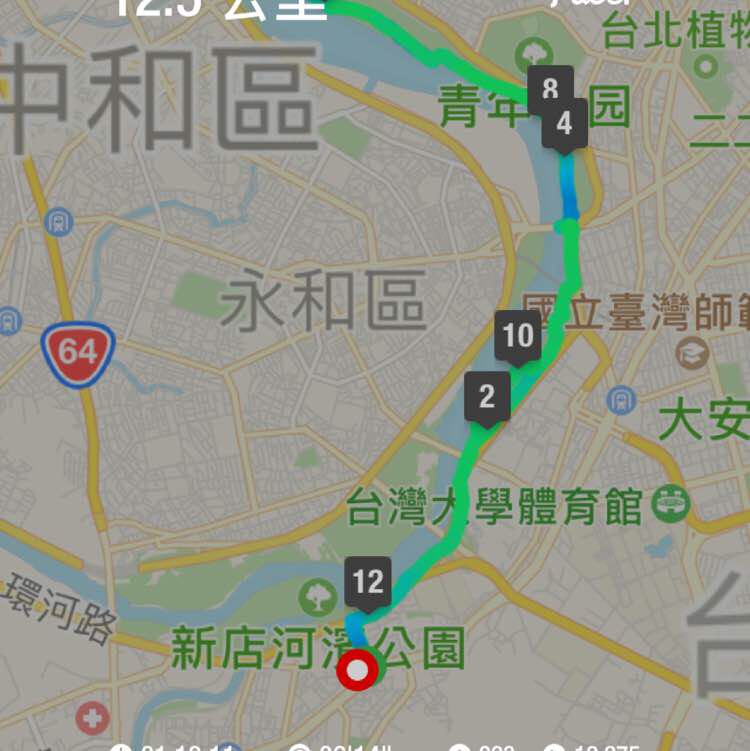The width and height of the screenshot is (750, 751).
Task: Select the kilometer 12 route marker
Action: (x=367, y=579)
